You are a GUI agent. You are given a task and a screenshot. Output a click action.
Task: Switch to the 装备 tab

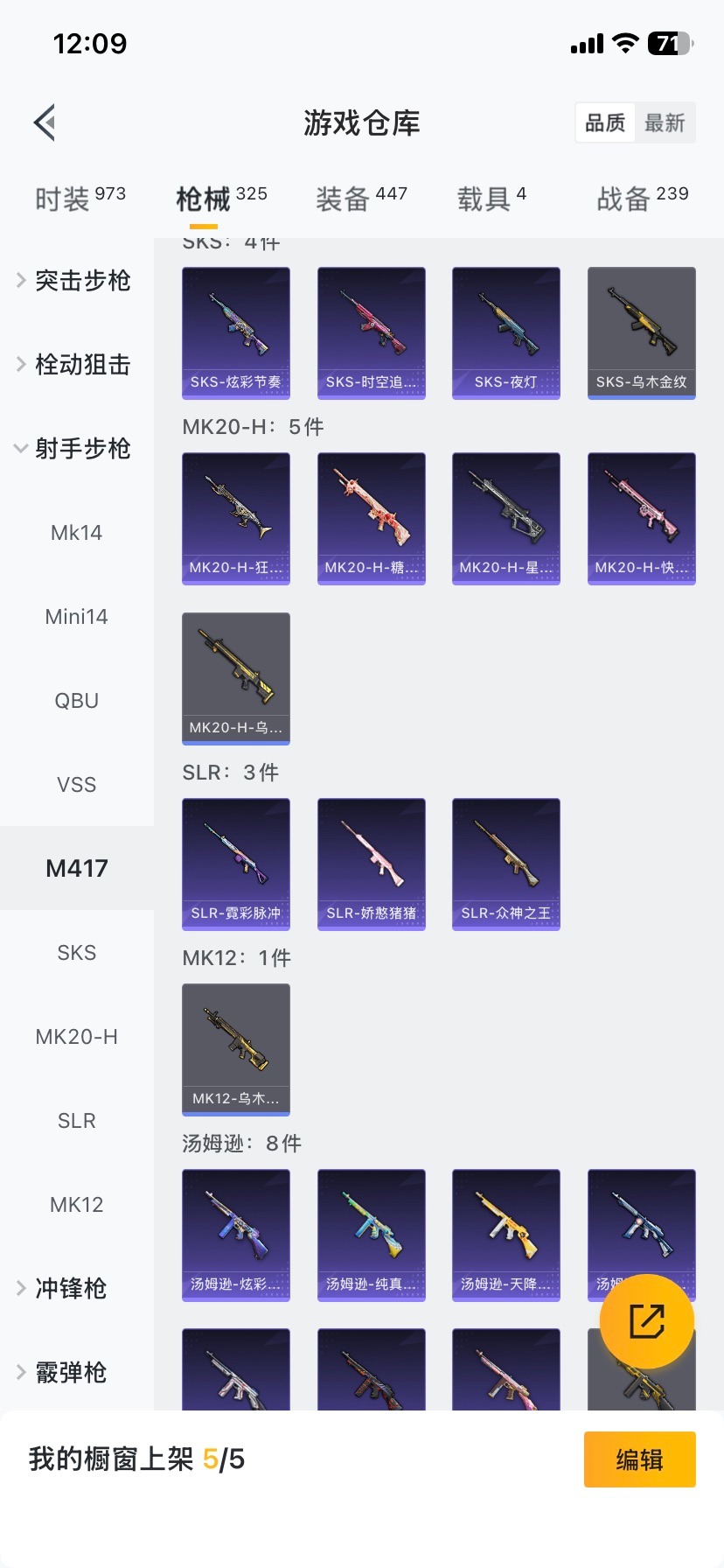pos(361,199)
